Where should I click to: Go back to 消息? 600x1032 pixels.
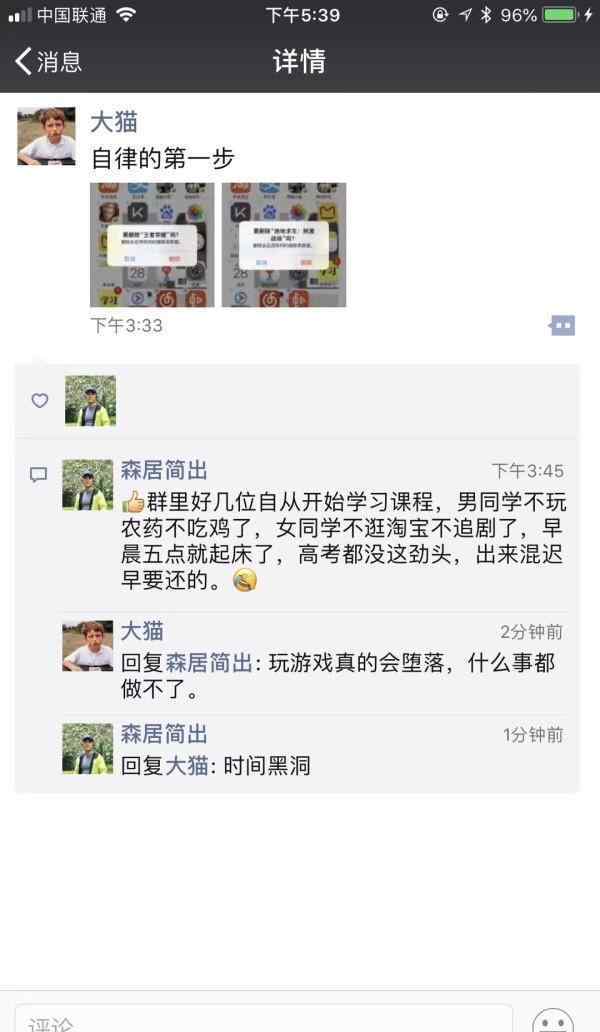(48, 62)
